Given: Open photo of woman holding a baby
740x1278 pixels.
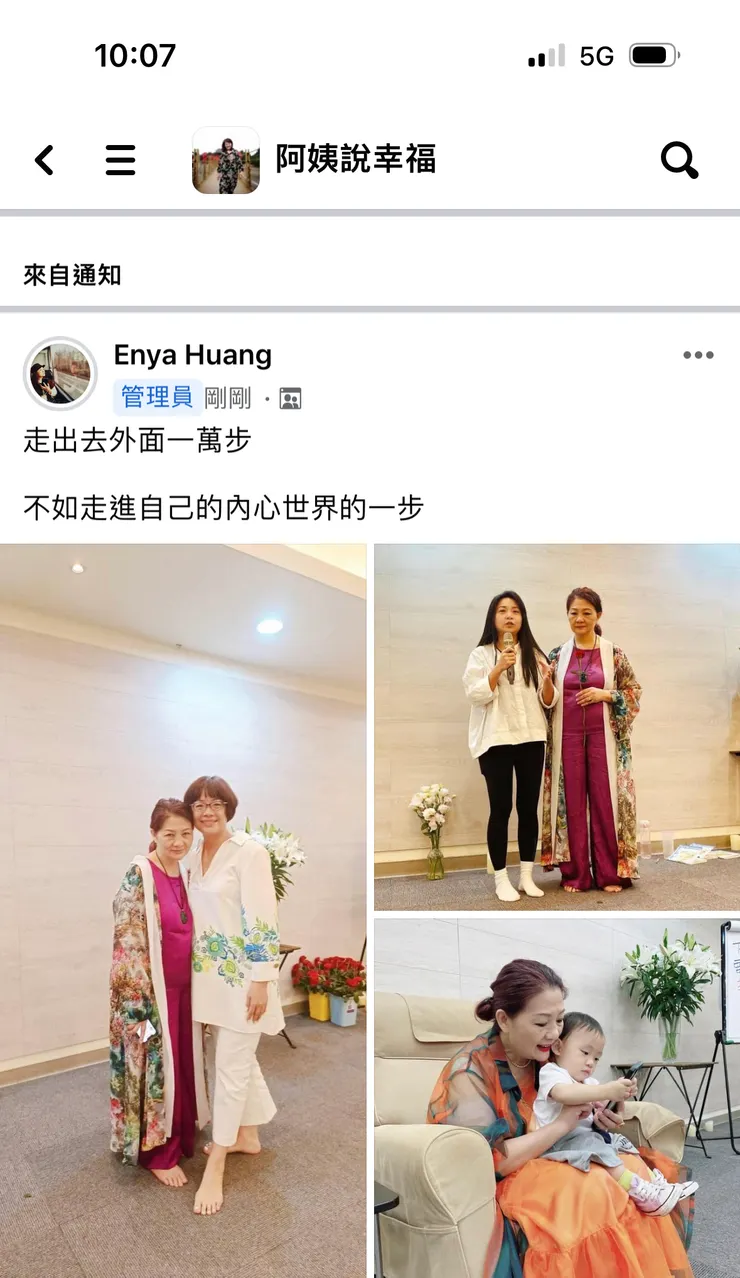Looking at the screenshot, I should pyautogui.click(x=557, y=1097).
